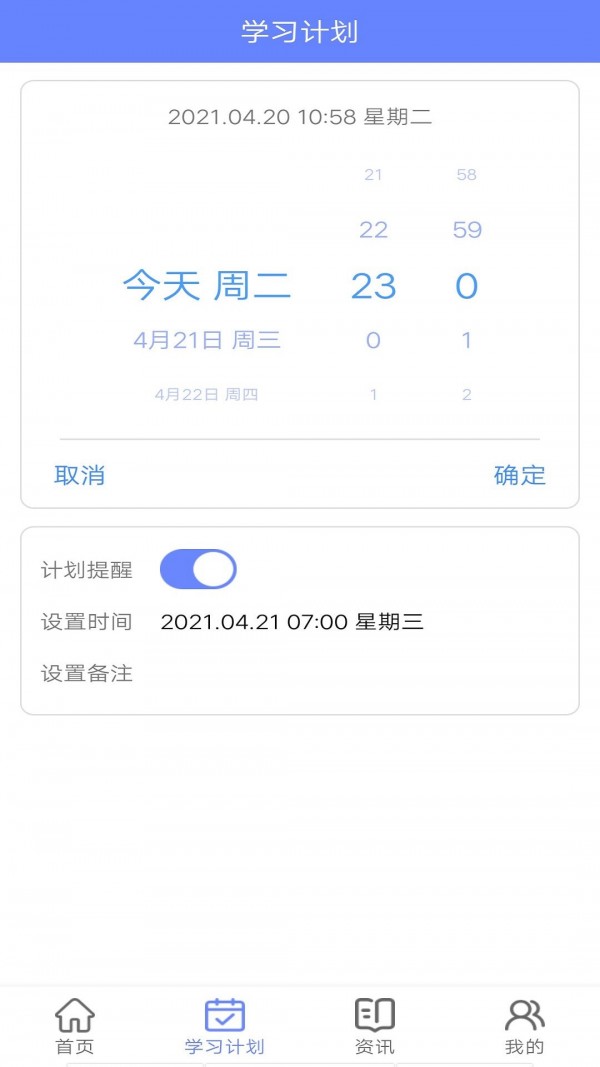
Task: Tap 取消 to cancel the time picker
Action: (80, 475)
